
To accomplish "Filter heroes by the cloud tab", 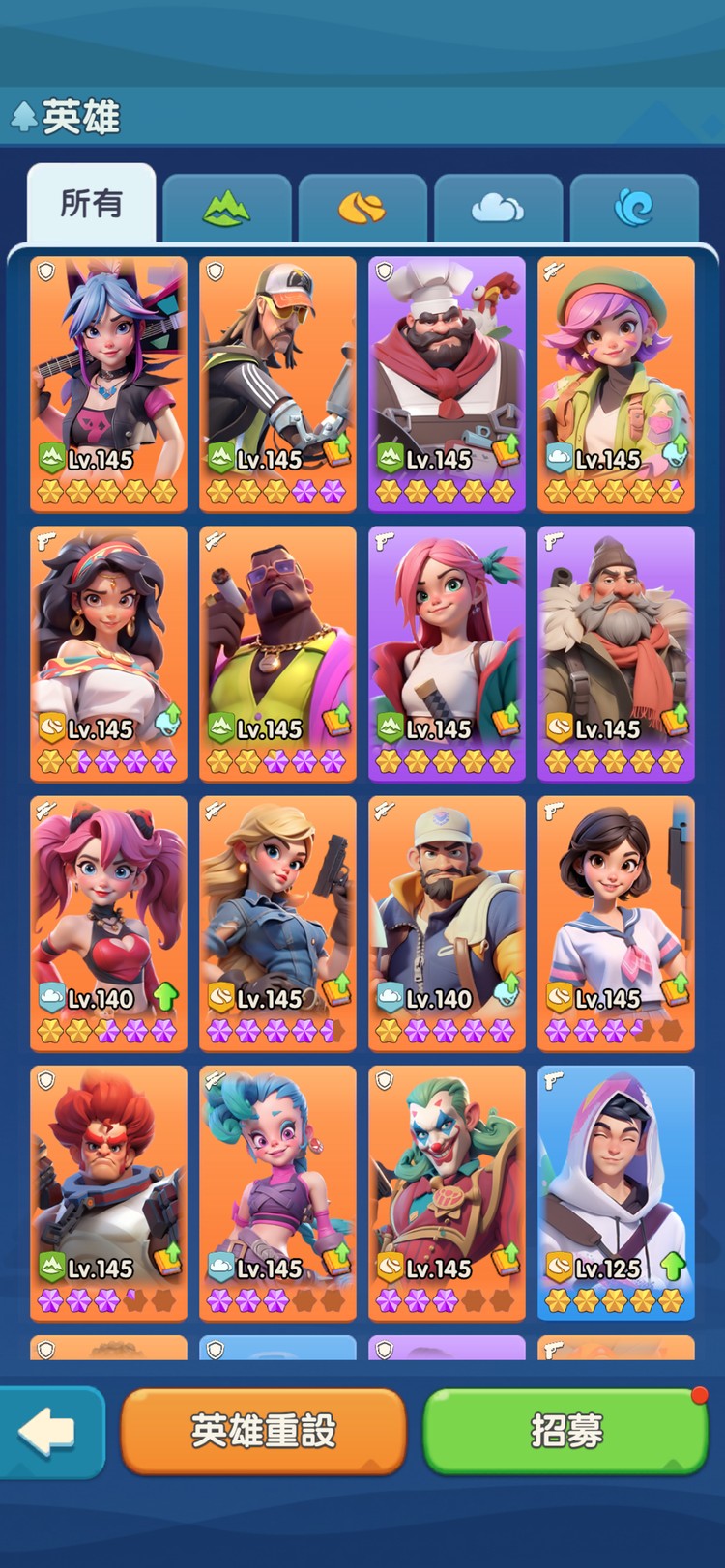I will (498, 207).
